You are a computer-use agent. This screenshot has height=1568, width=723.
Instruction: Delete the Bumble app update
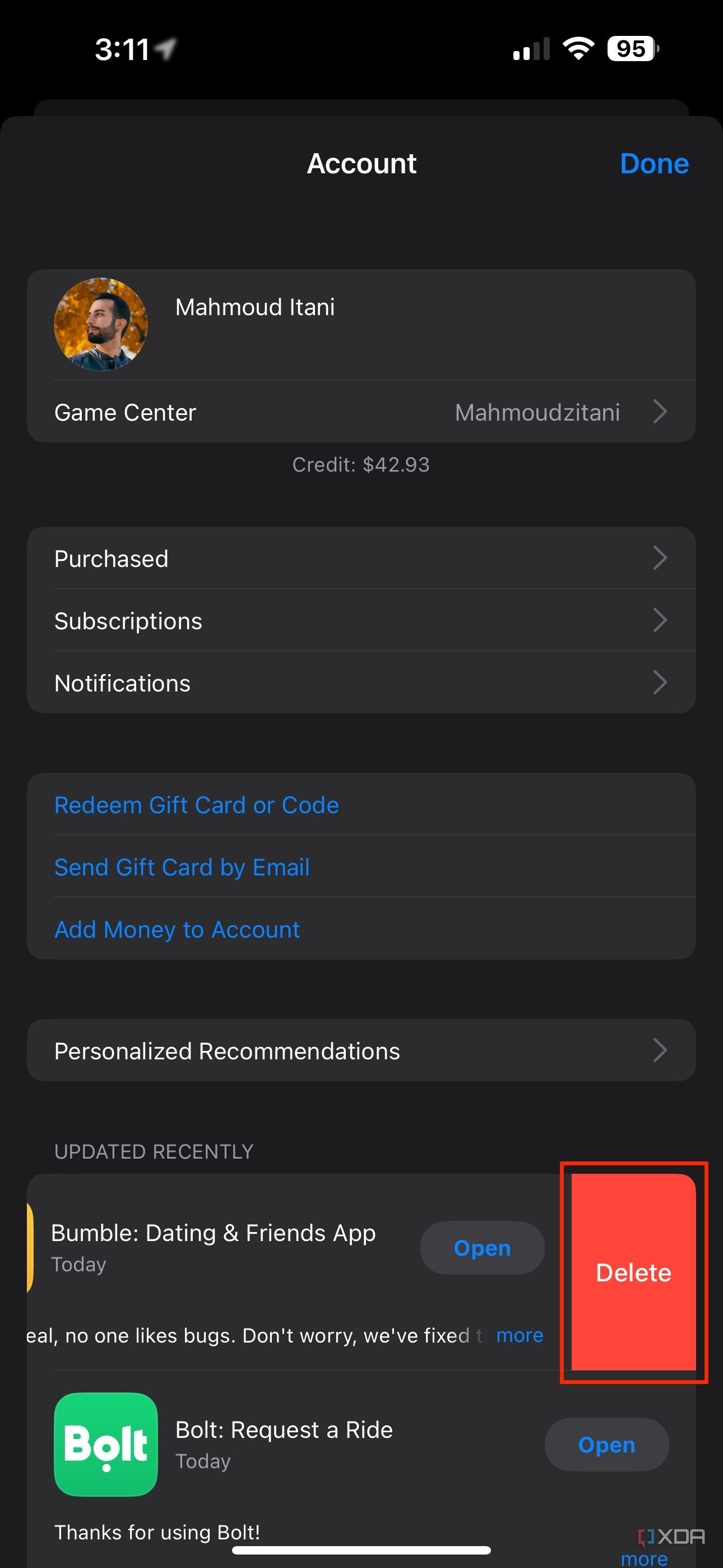pyautogui.click(x=633, y=1272)
